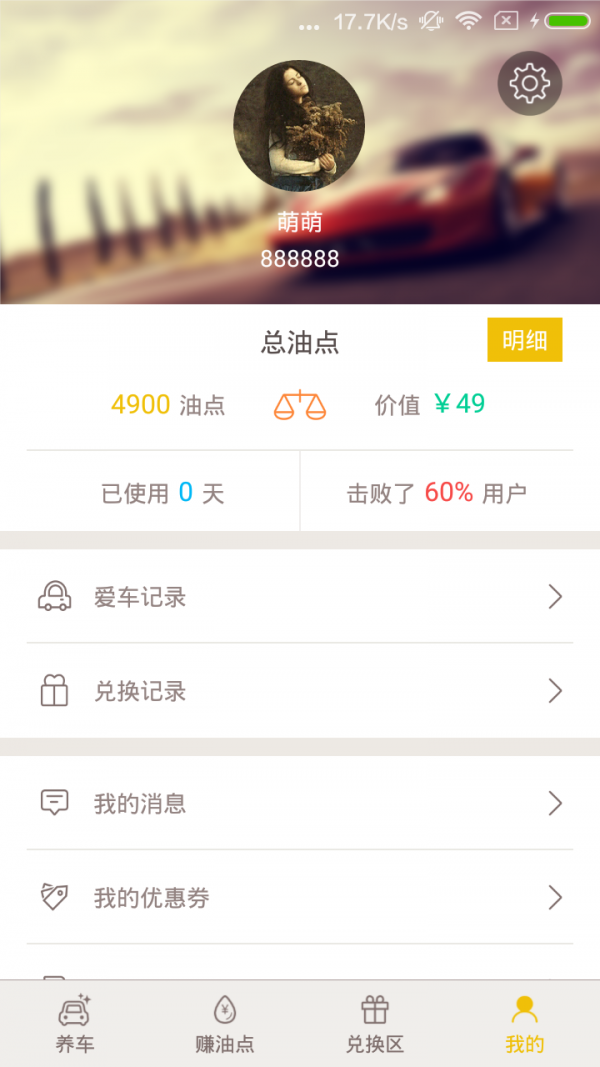This screenshot has width=600, height=1067.
Task: Tap the 我的 tab
Action: tap(524, 1024)
